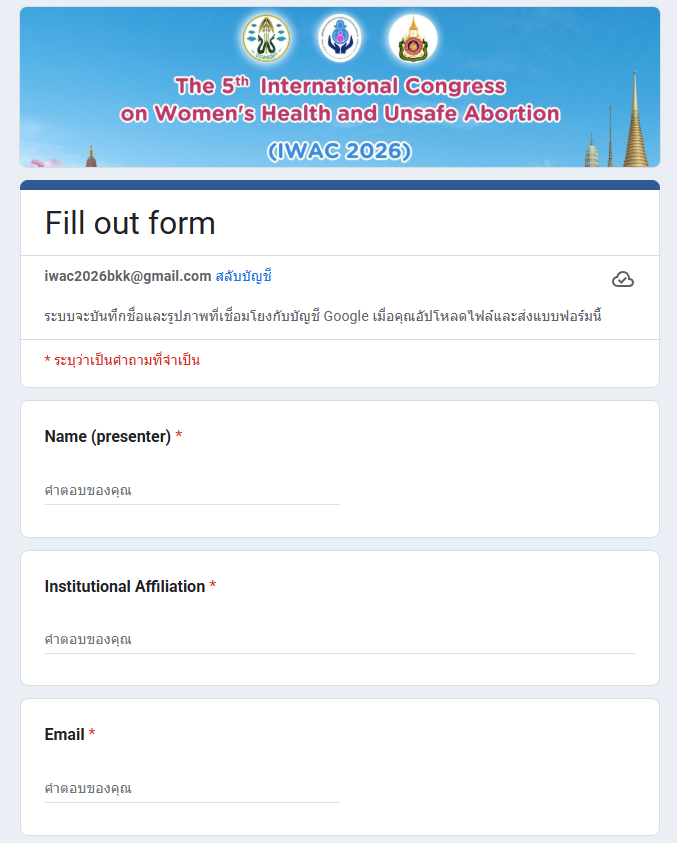
Task: Tap the Email answer field
Action: pos(192,788)
